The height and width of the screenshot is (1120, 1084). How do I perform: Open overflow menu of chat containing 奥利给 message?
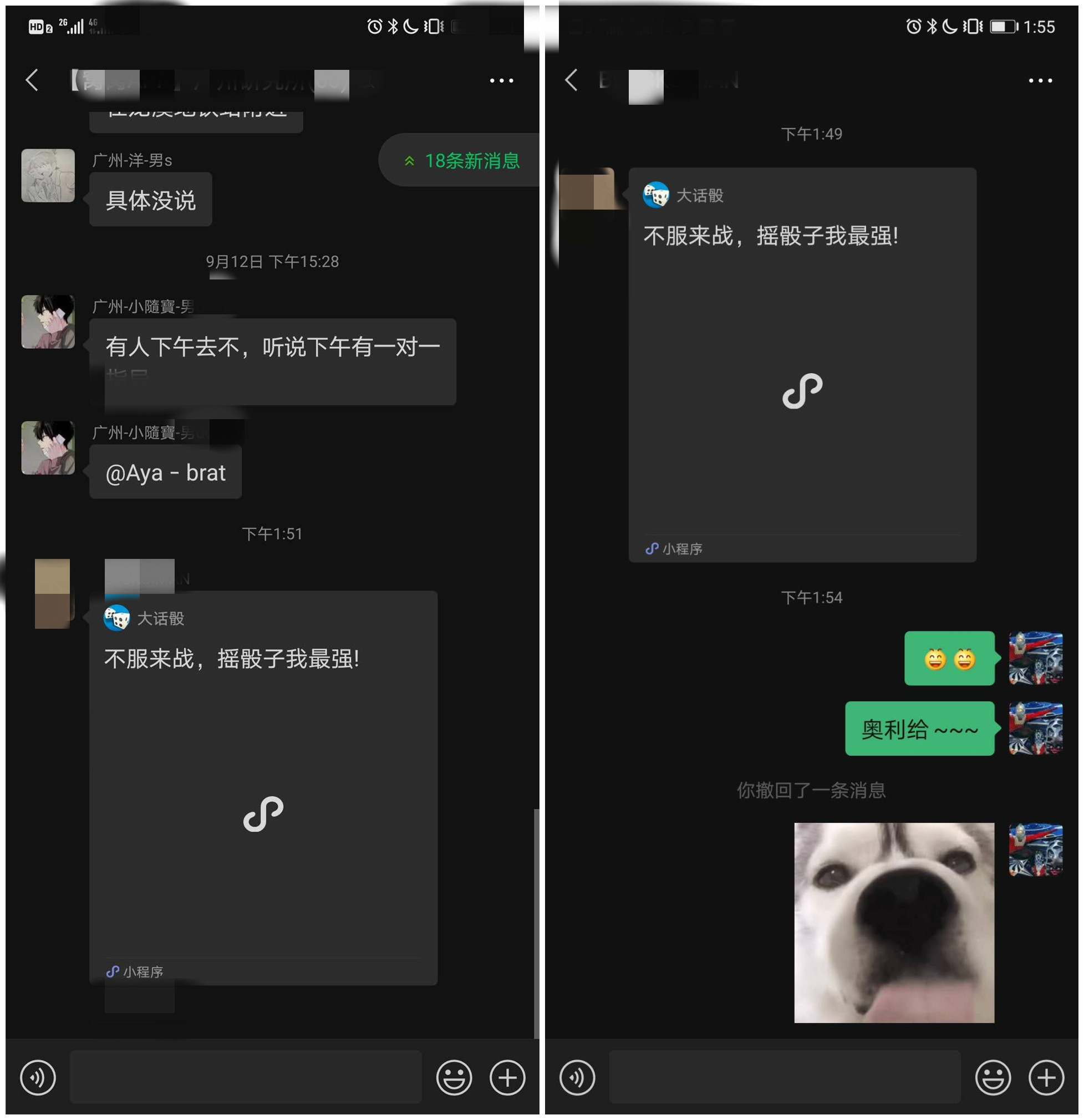click(x=1041, y=80)
